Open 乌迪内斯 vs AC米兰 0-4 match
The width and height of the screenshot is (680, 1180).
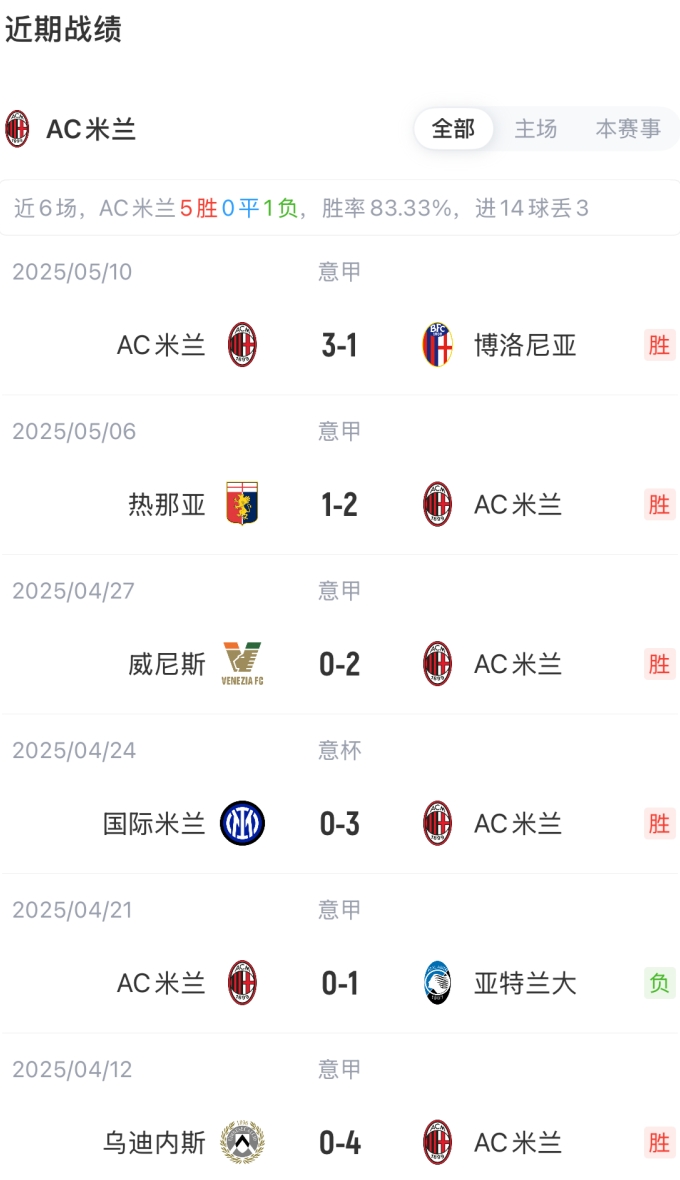[x=340, y=1142]
